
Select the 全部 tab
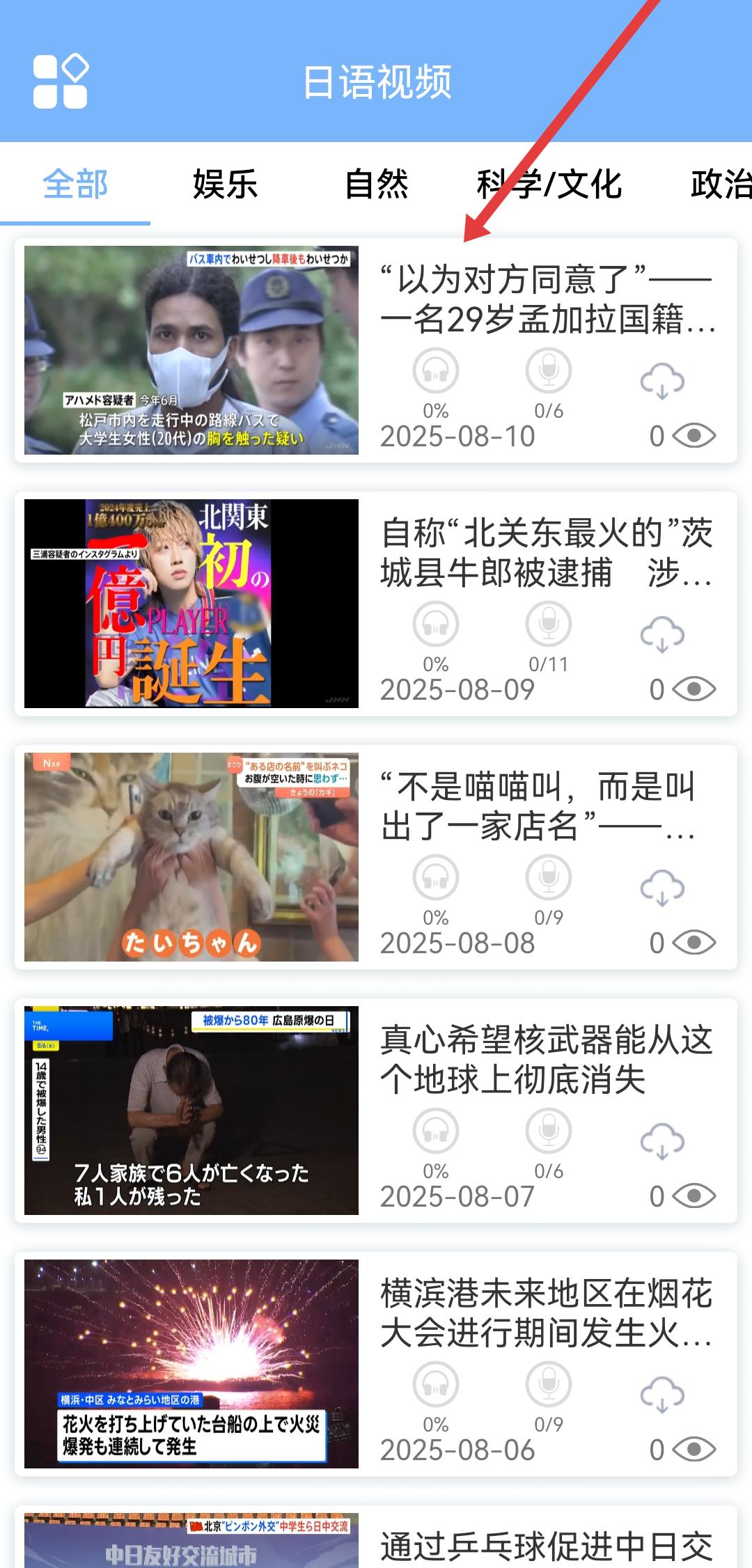pyautogui.click(x=75, y=185)
